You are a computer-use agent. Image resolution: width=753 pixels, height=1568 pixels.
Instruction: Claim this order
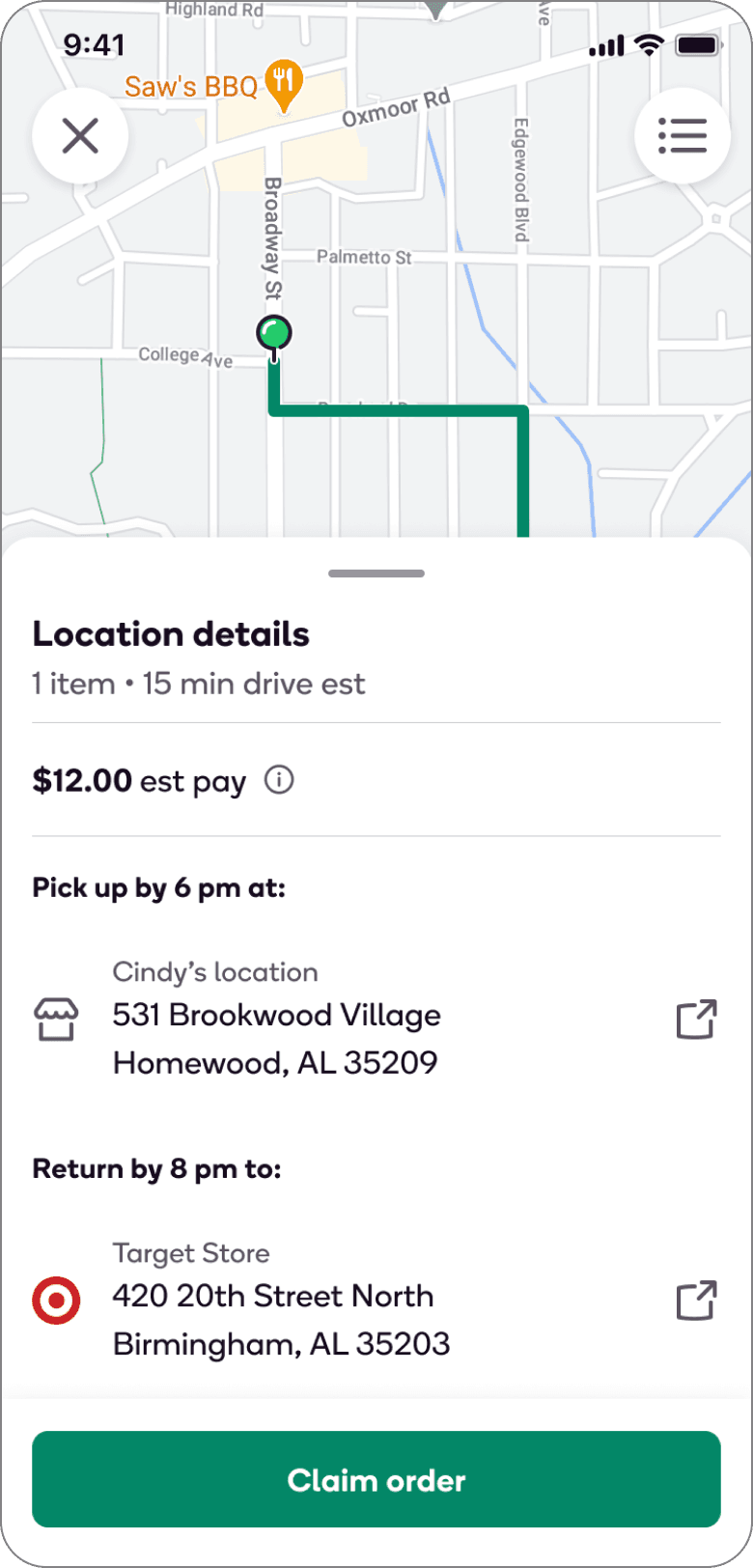[x=376, y=1479]
